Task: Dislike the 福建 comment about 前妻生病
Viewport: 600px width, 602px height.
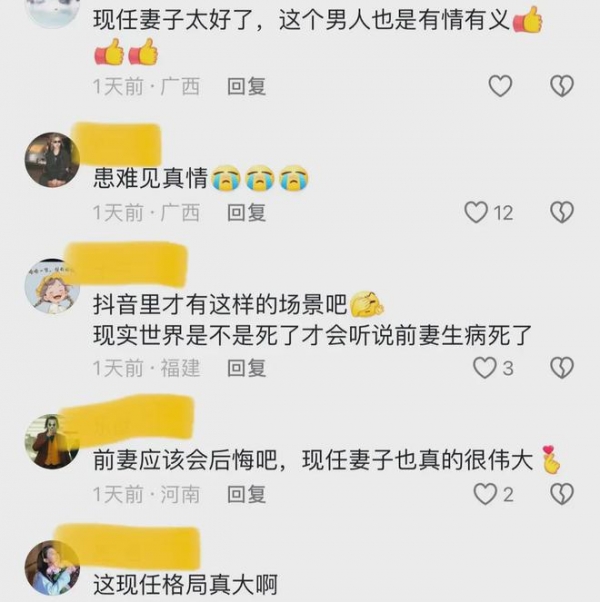Action: [563, 368]
